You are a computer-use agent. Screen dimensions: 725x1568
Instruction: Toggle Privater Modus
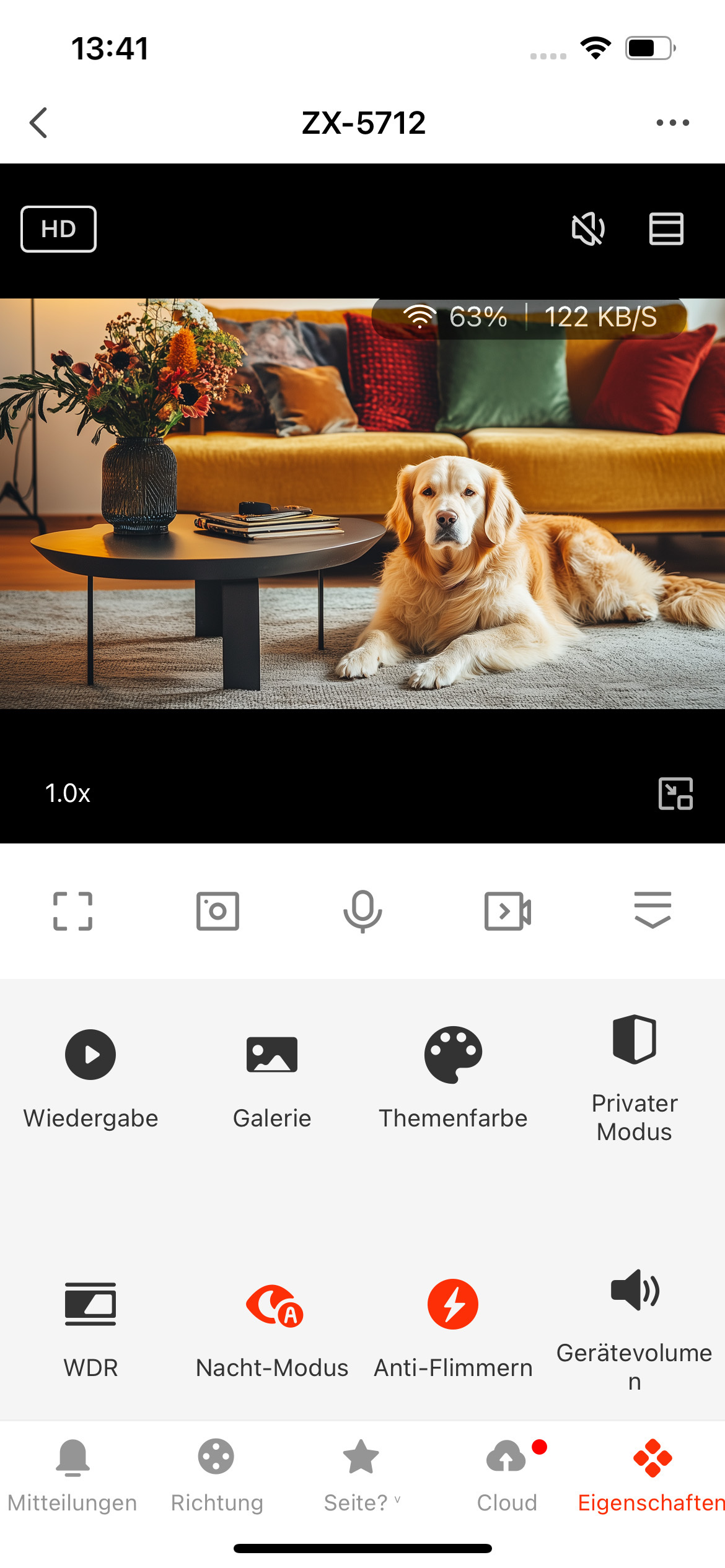coord(635,1078)
